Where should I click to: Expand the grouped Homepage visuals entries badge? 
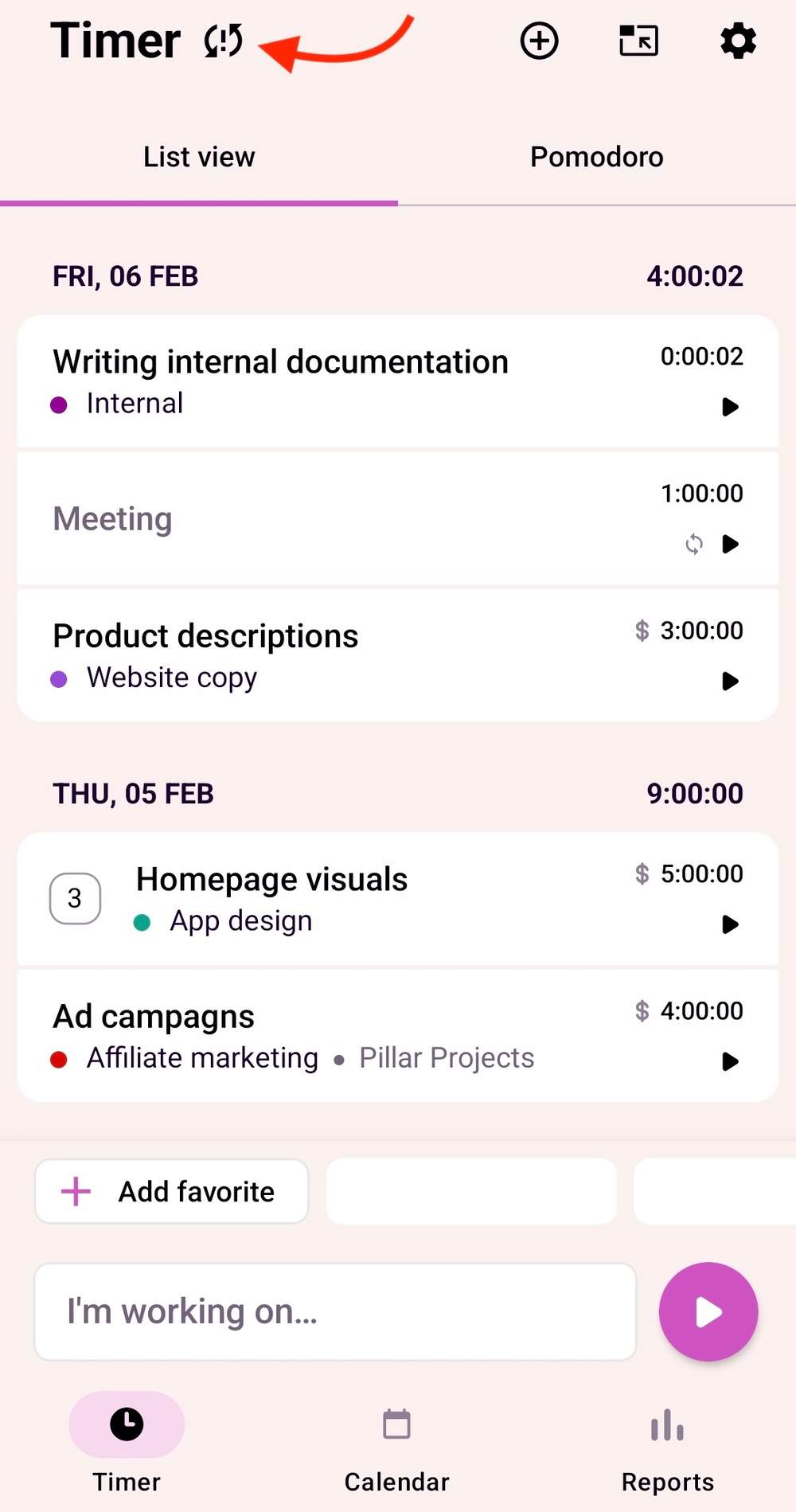pyautogui.click(x=75, y=898)
